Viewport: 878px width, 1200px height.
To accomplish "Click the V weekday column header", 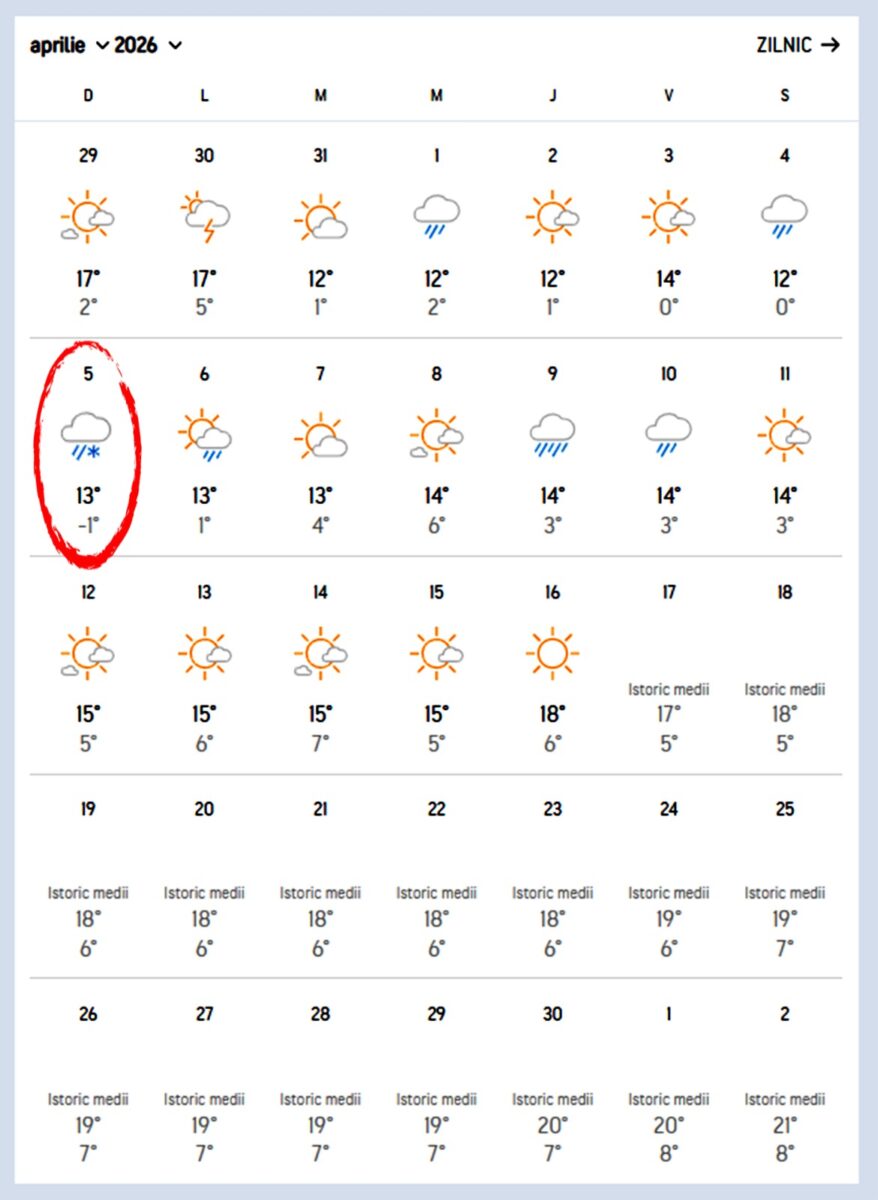I will (x=668, y=95).
